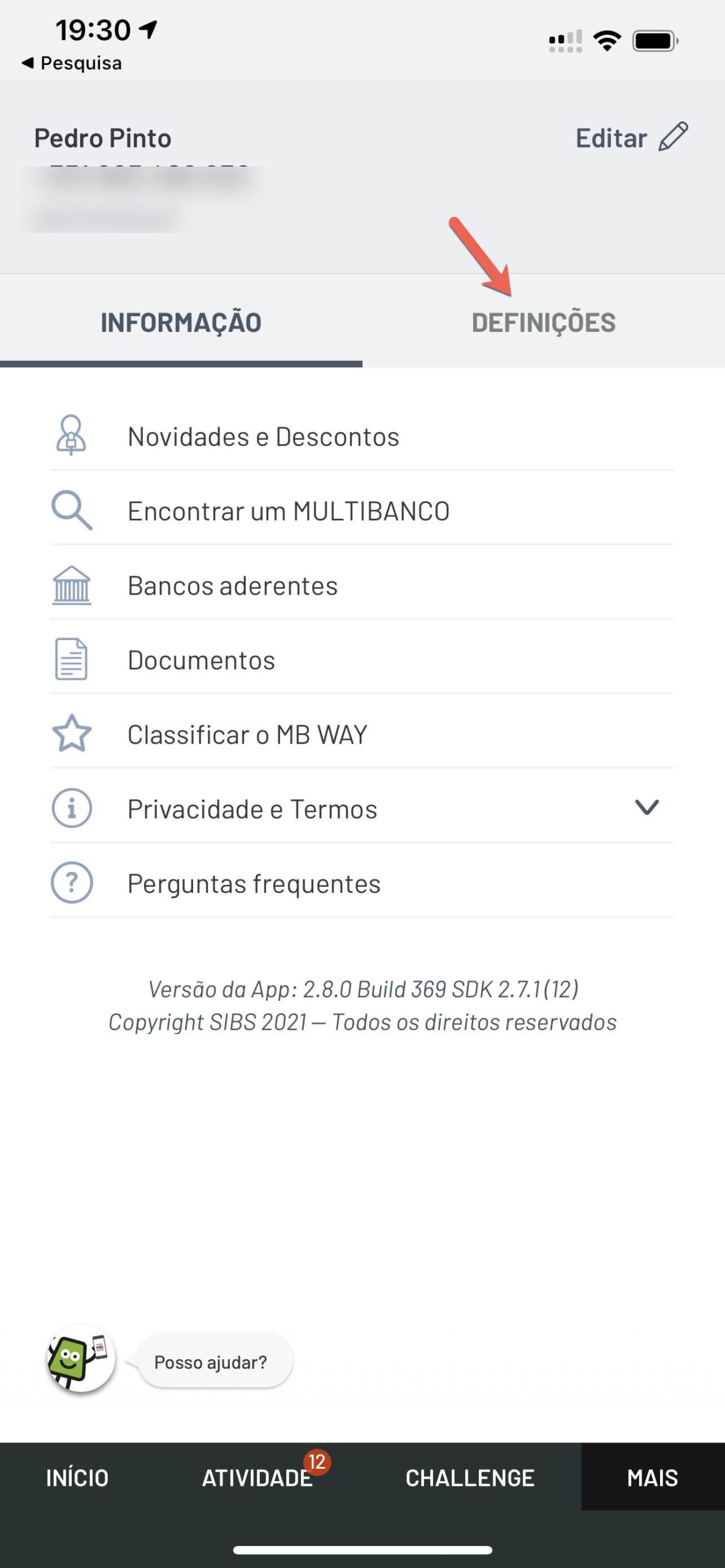
Task: Select the Informação tab
Action: [181, 322]
